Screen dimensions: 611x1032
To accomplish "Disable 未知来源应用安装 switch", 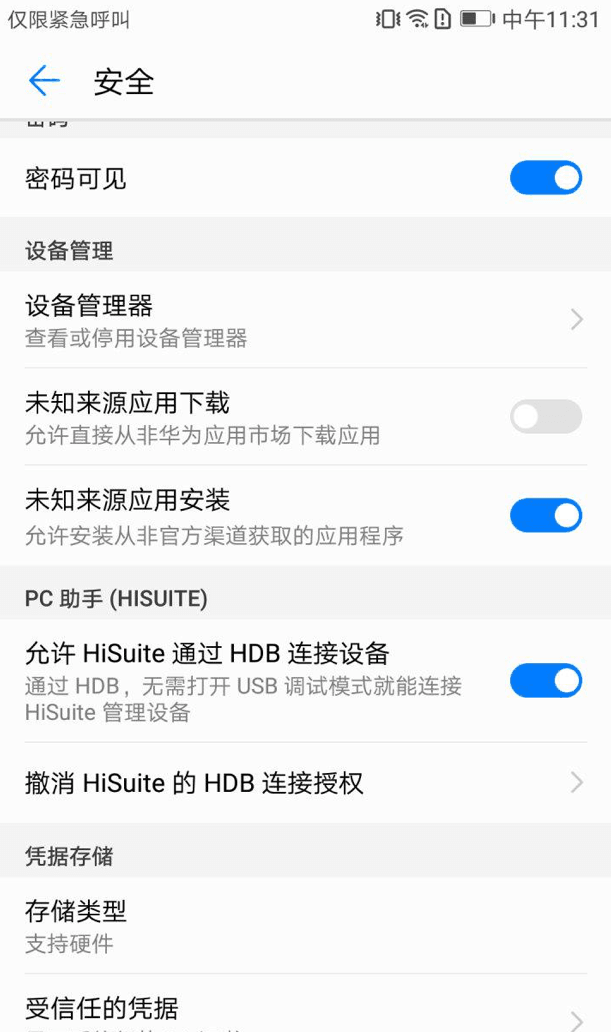I will pyautogui.click(x=545, y=515).
